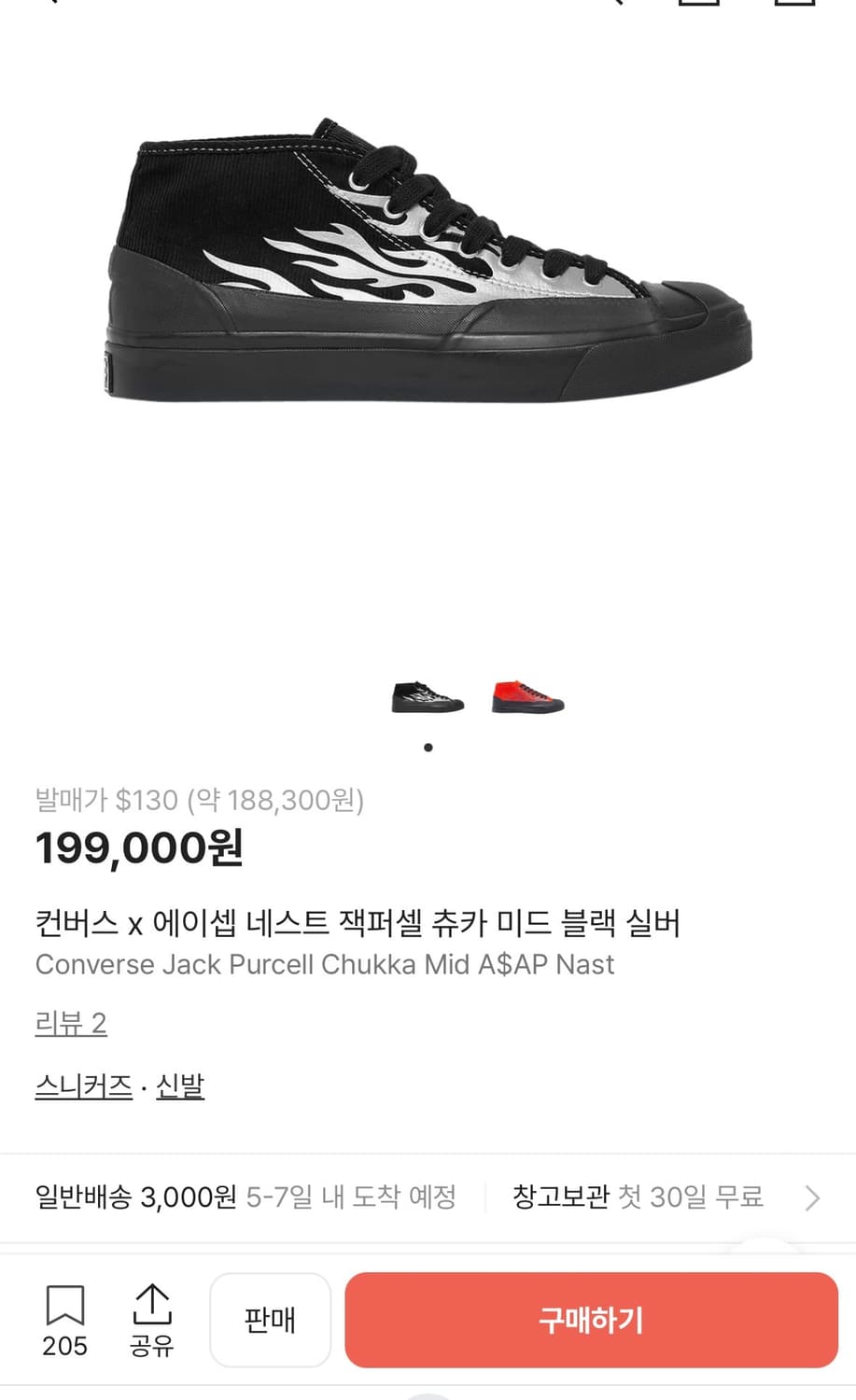This screenshot has width=856, height=1400.
Task: Open the 리뷰 2 reviews link
Action: [71, 1023]
